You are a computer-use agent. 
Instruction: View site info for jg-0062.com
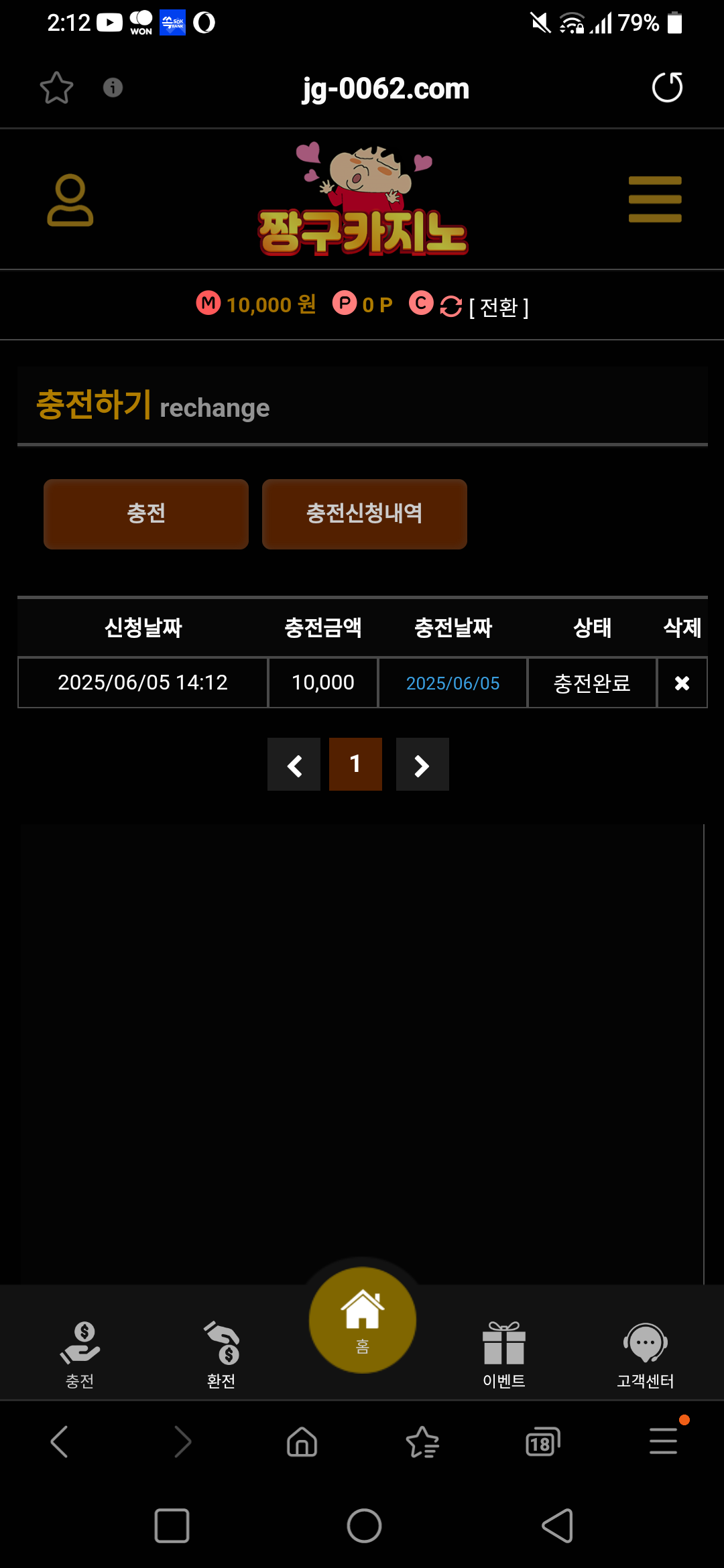point(113,87)
